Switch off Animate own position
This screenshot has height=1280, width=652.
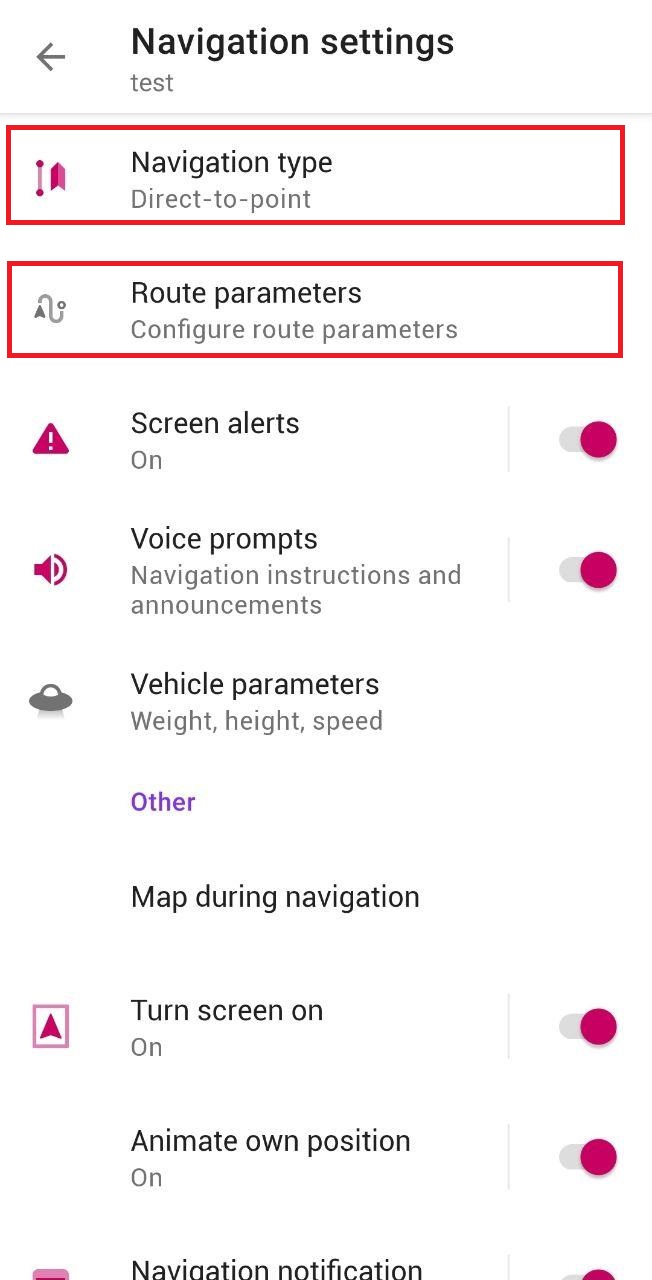588,1157
